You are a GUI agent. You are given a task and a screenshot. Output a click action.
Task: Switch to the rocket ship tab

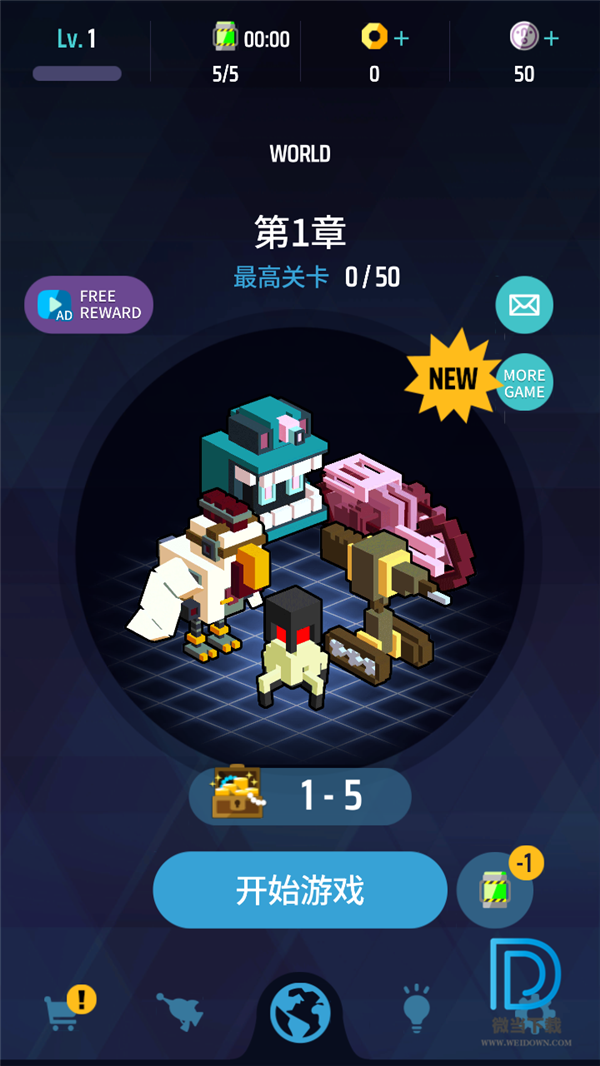(181, 1011)
